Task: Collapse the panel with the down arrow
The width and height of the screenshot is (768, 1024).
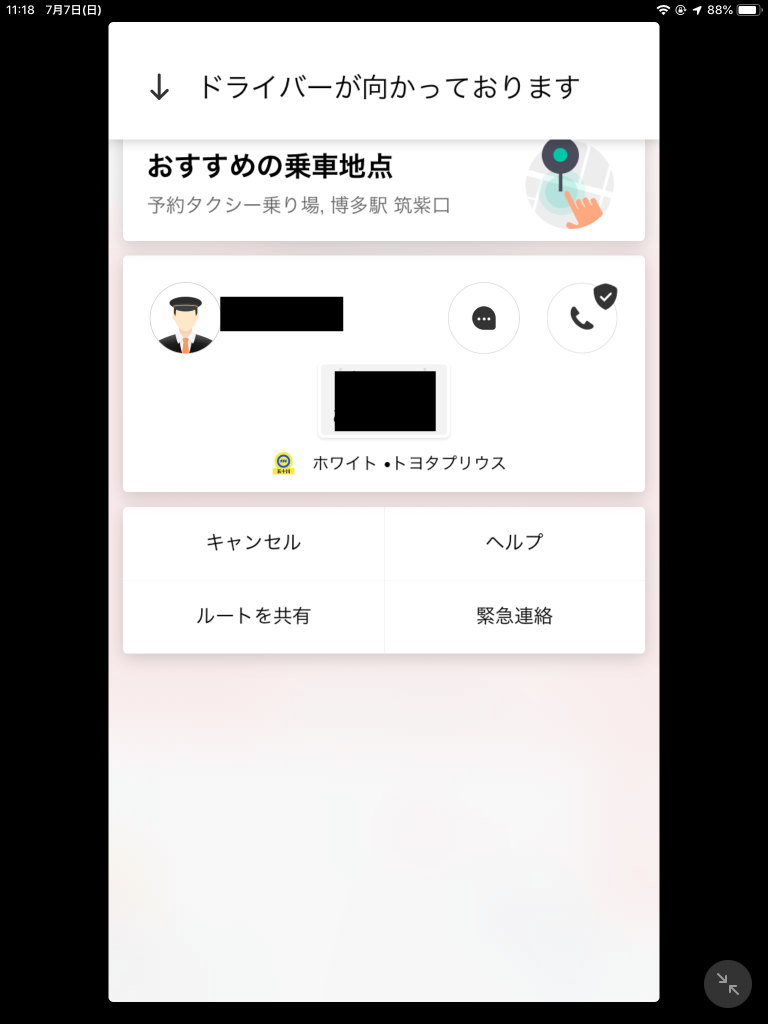Action: [159, 88]
